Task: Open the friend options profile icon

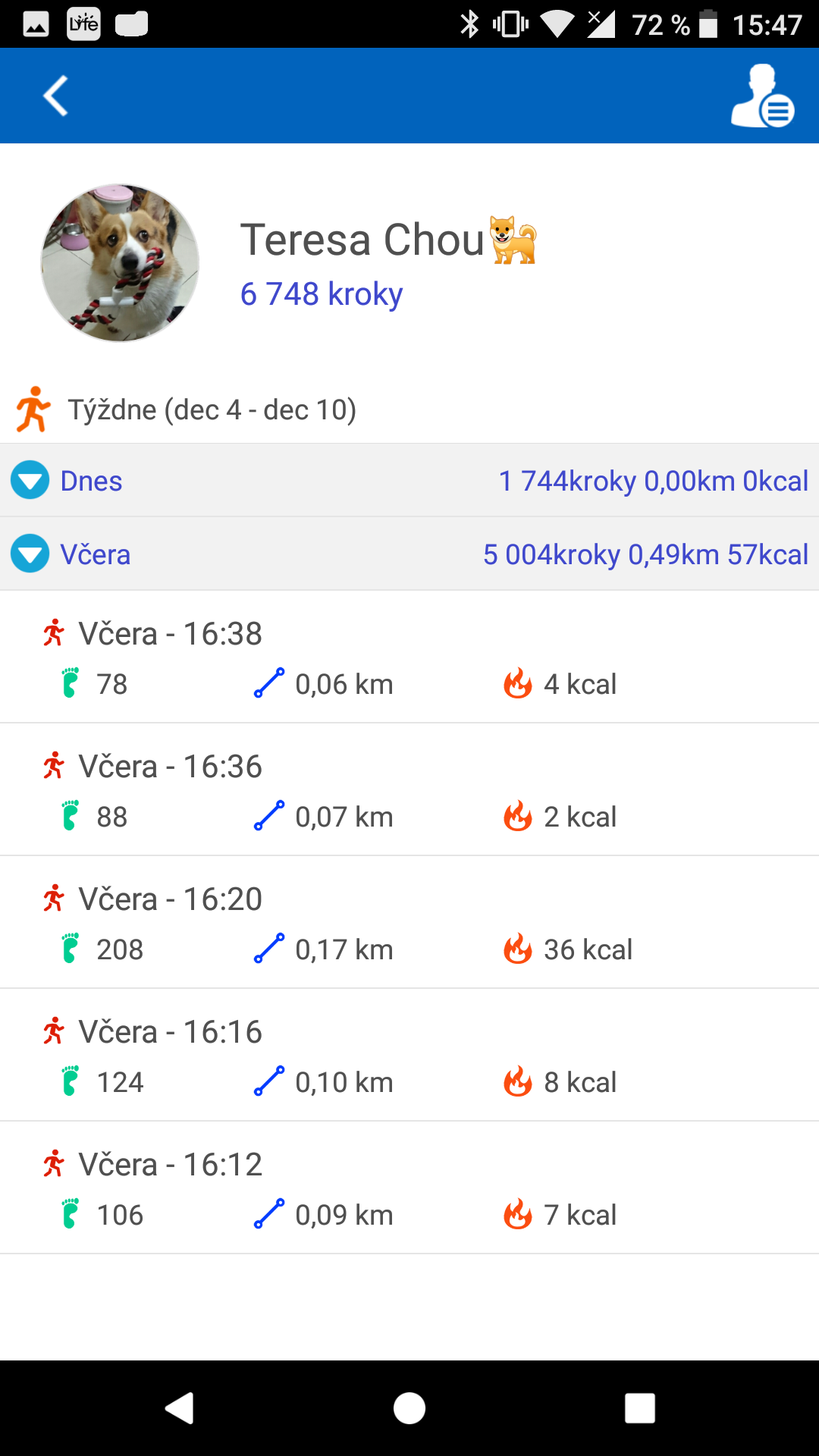Action: 762,96
